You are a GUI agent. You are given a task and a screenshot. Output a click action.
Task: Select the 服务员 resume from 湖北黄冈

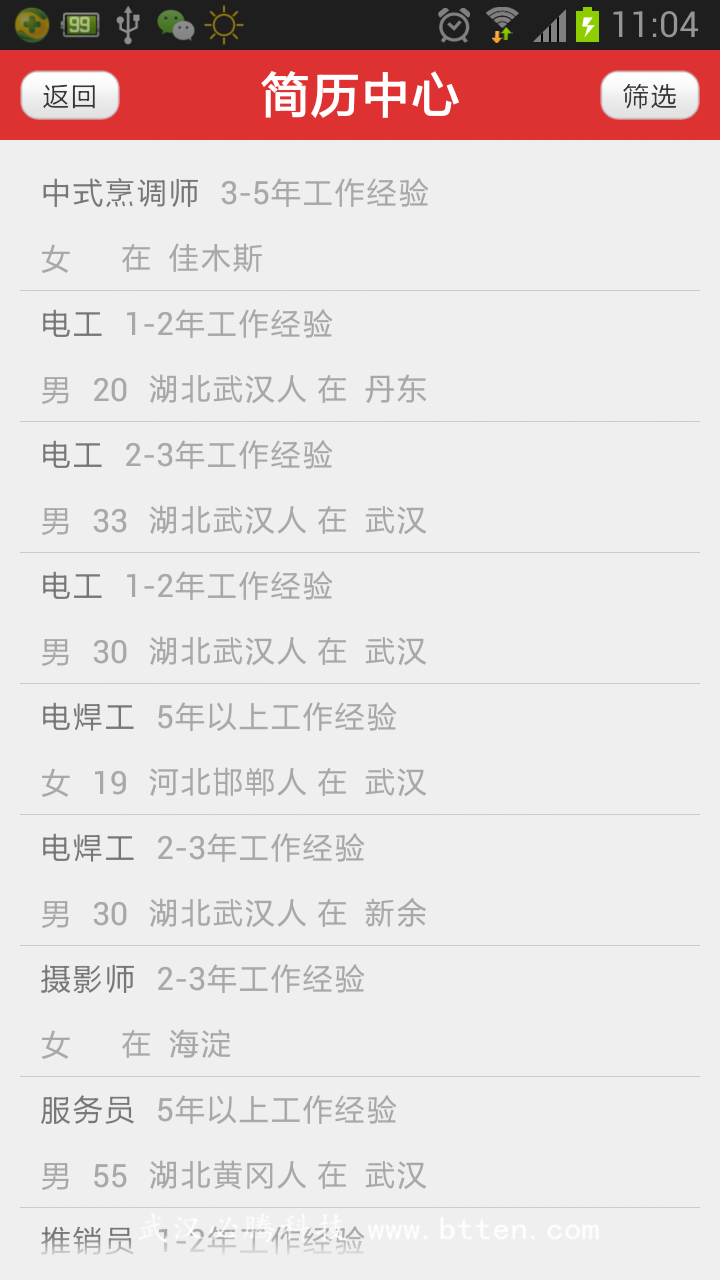360,1143
